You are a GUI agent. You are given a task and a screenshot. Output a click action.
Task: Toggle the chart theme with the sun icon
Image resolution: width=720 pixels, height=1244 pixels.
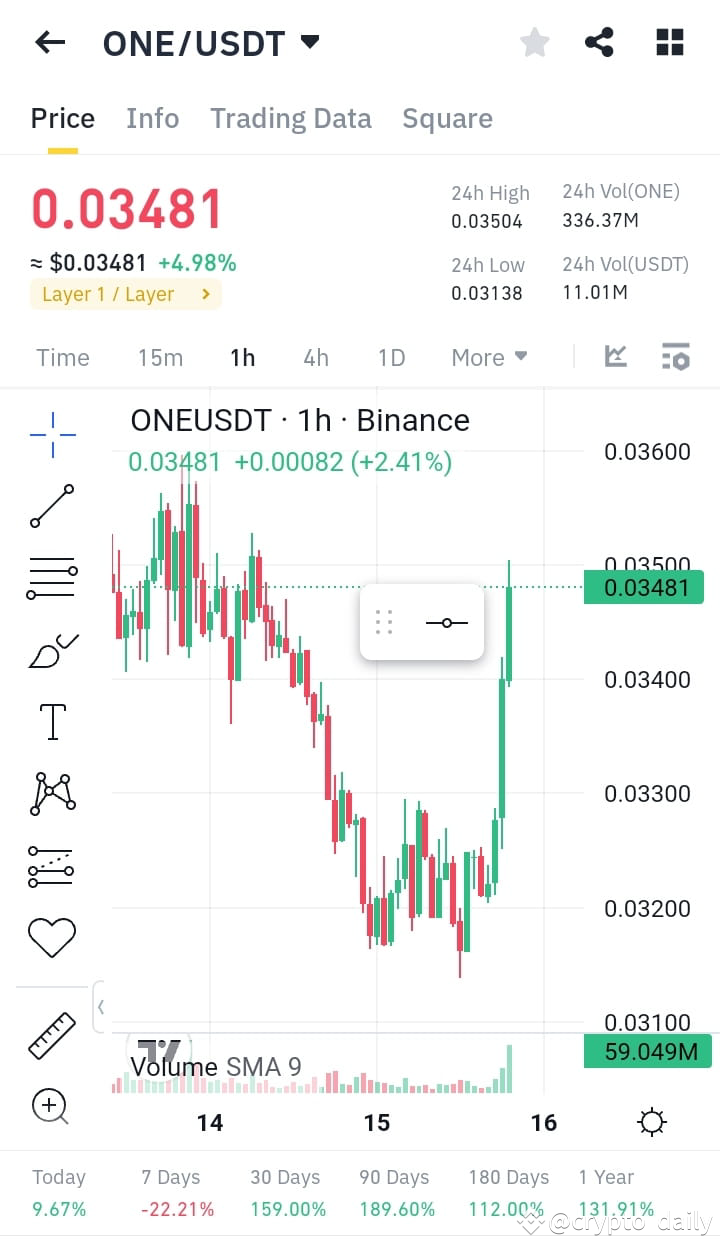pyautogui.click(x=651, y=1122)
